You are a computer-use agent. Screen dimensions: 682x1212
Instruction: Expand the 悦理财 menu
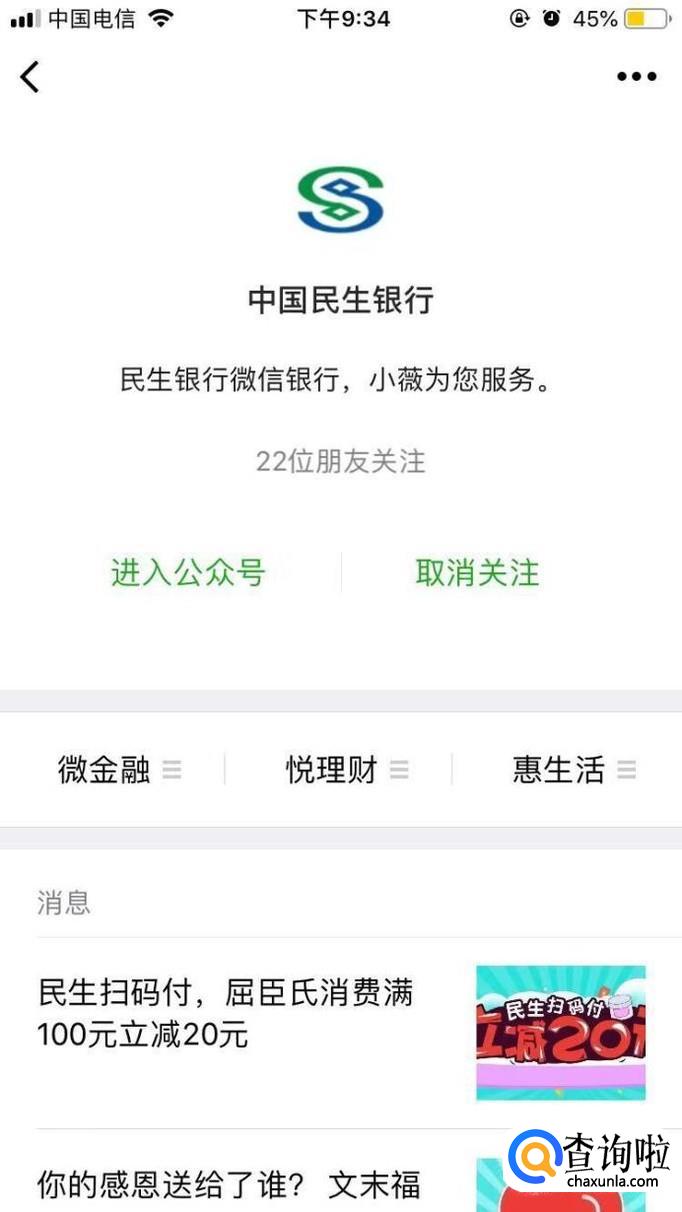pos(346,770)
